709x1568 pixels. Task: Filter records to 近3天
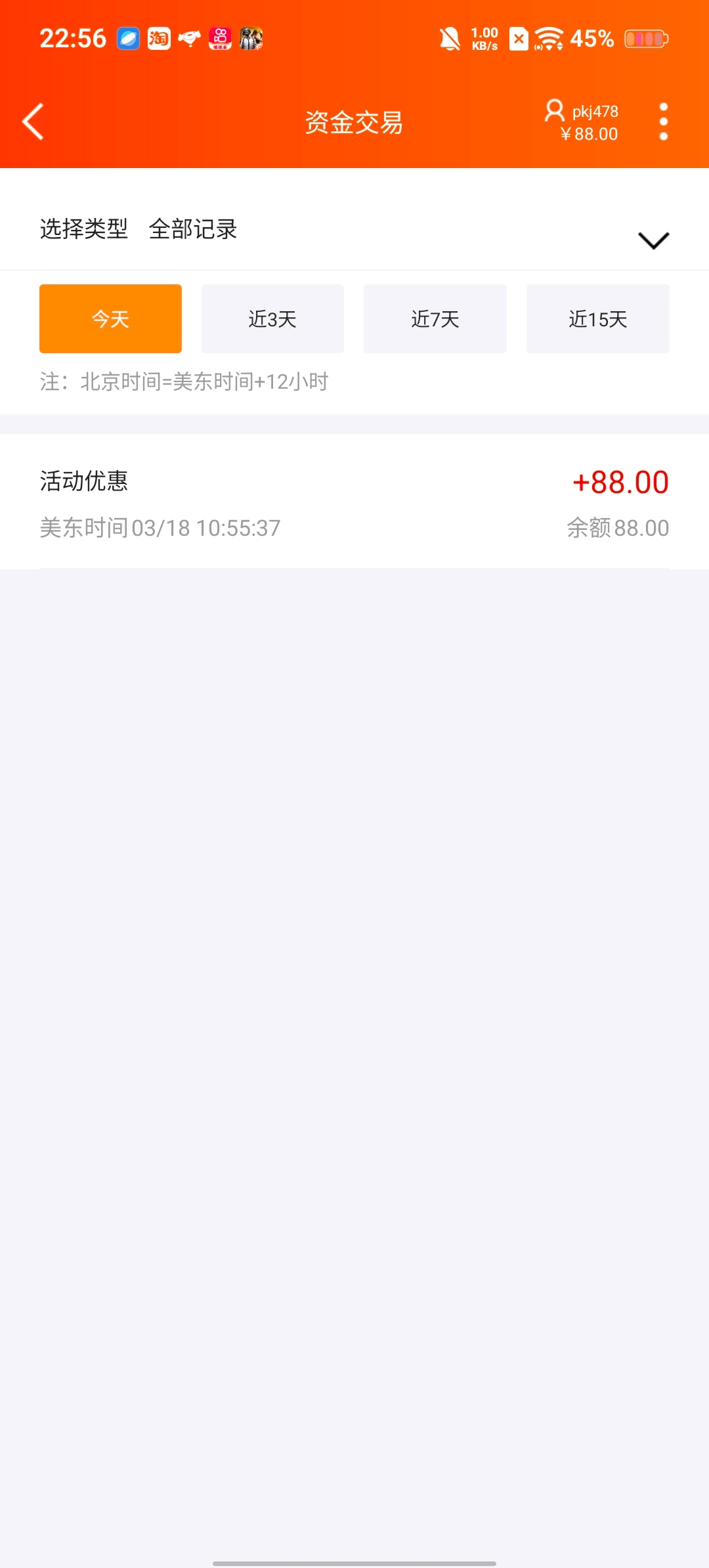pos(272,319)
